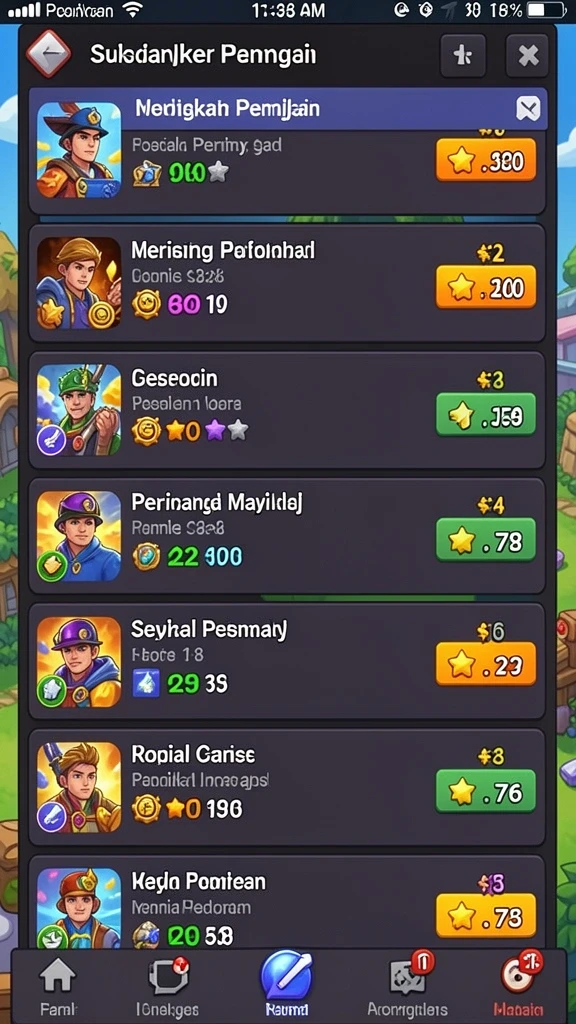Switch to the last red tab in bottom bar
The width and height of the screenshot is (576, 1024).
point(518,987)
